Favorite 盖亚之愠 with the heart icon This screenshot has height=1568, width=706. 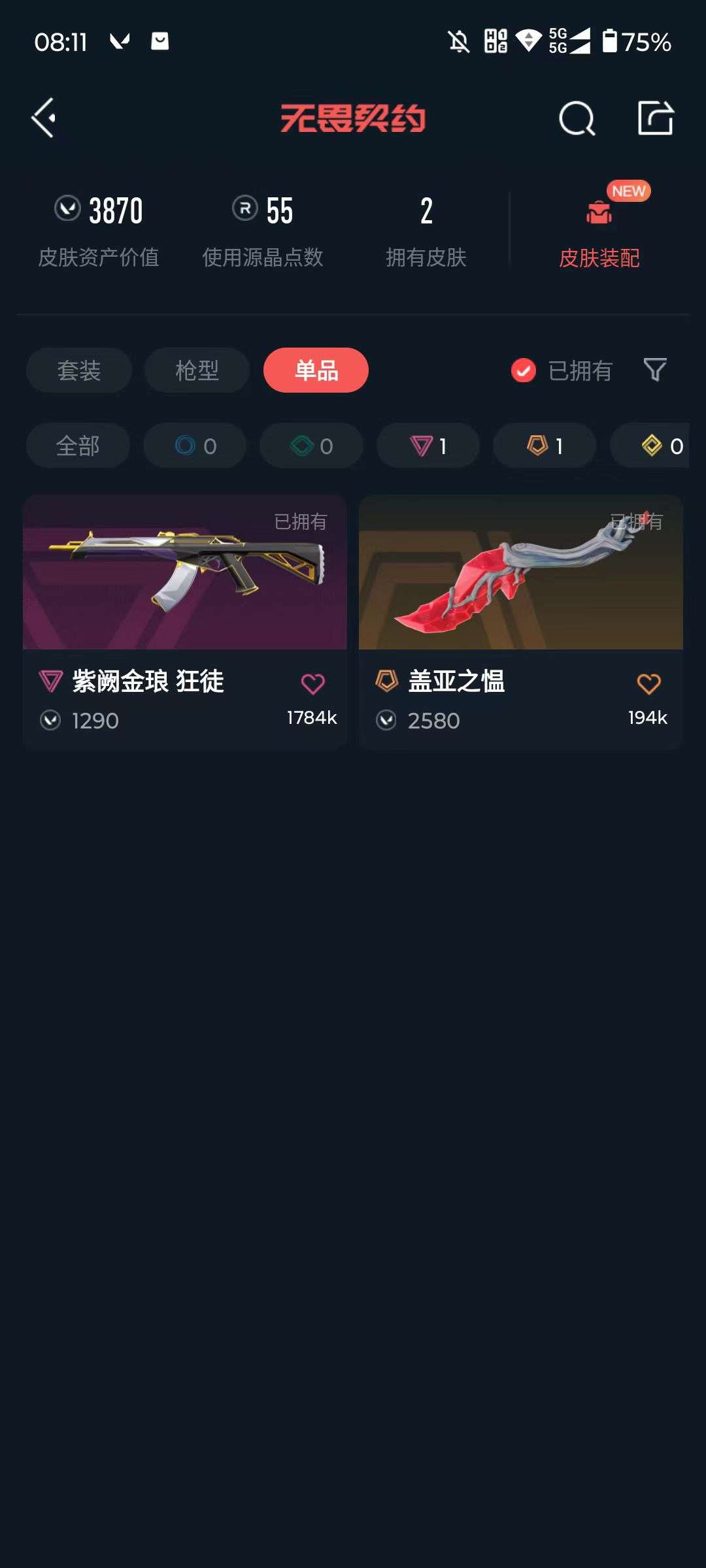click(649, 682)
